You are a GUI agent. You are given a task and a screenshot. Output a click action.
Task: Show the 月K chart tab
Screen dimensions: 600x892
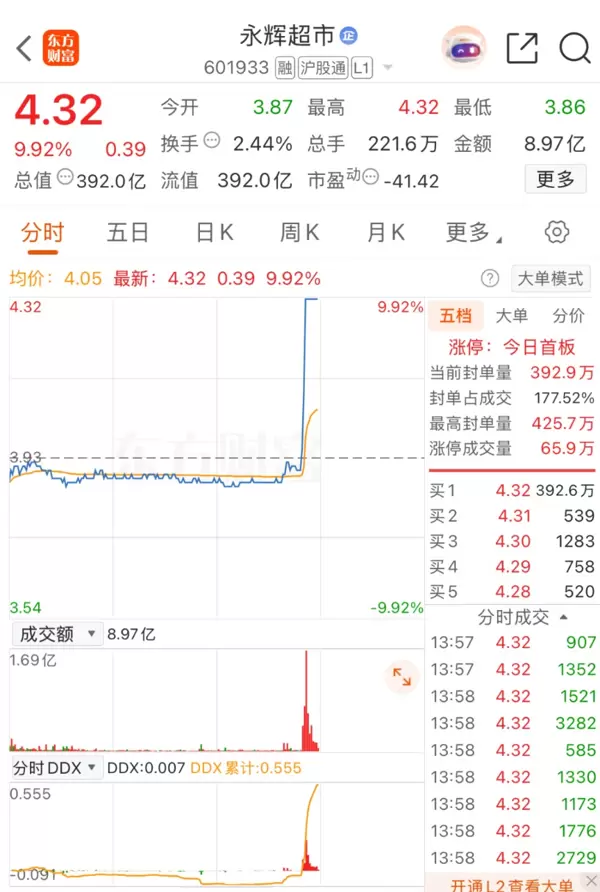tap(386, 233)
